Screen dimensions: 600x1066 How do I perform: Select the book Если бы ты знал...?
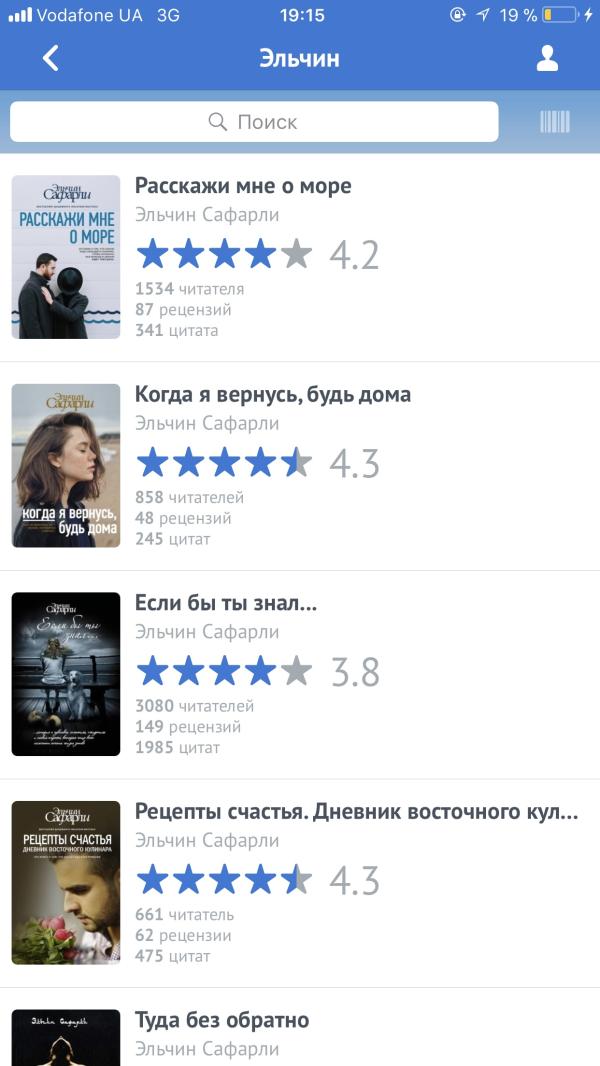coord(226,604)
